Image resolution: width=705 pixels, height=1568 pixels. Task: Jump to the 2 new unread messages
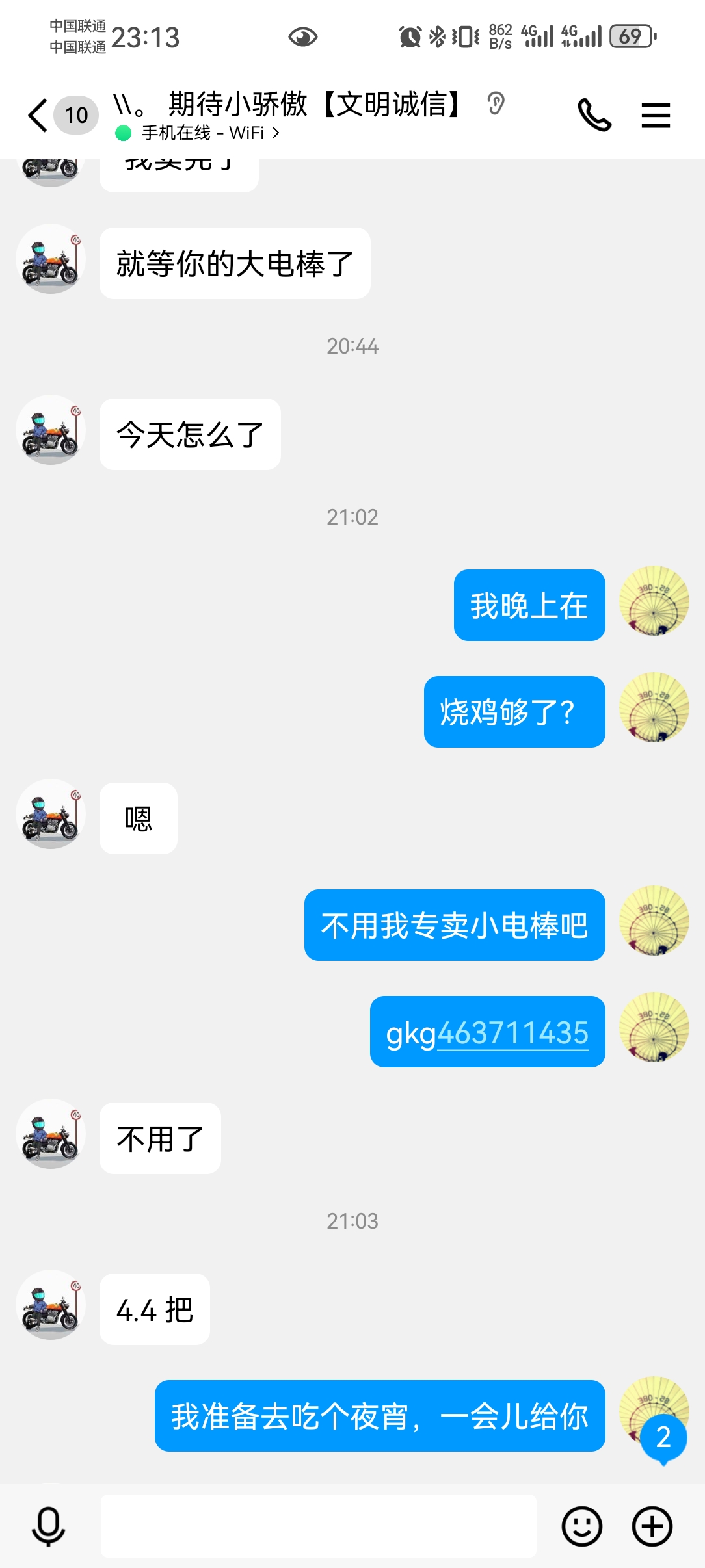[x=663, y=1437]
